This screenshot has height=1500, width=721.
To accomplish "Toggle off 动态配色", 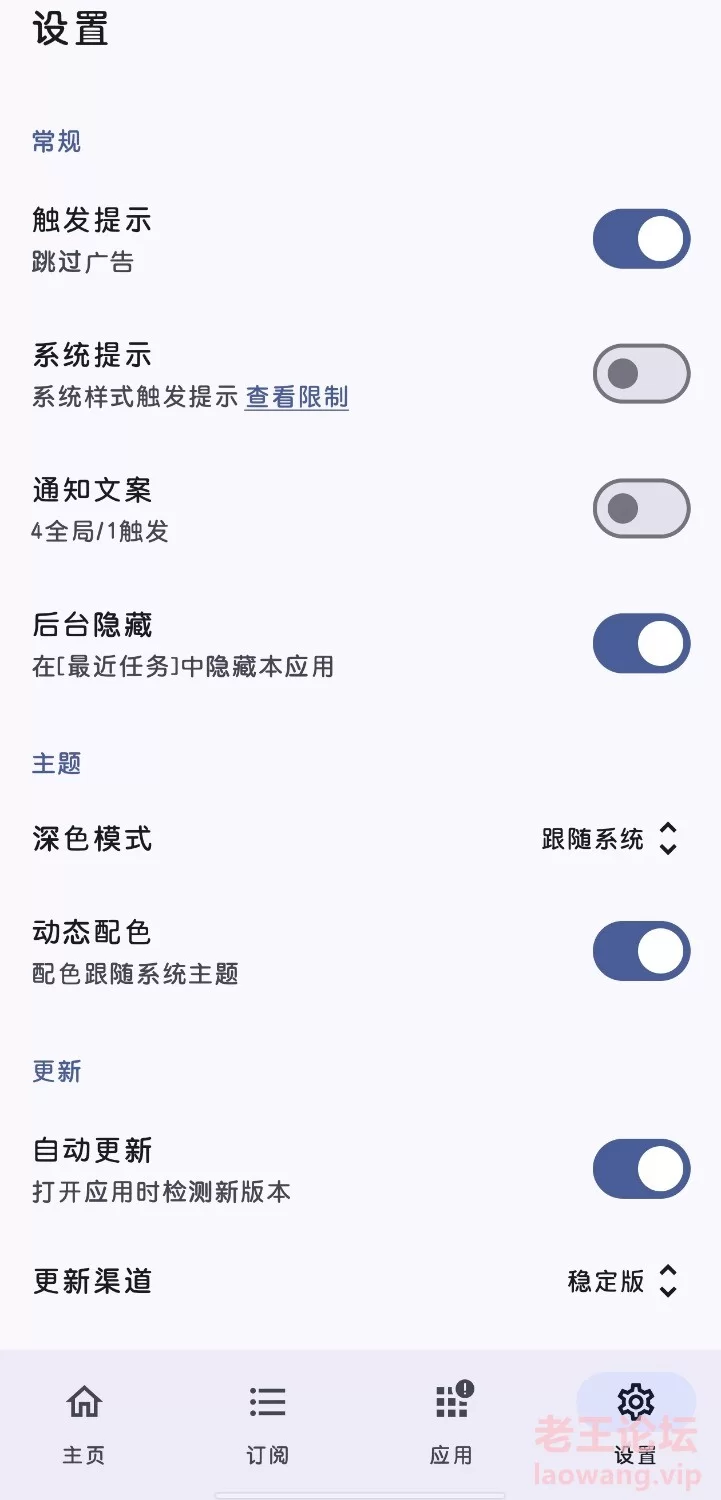I will 641,951.
